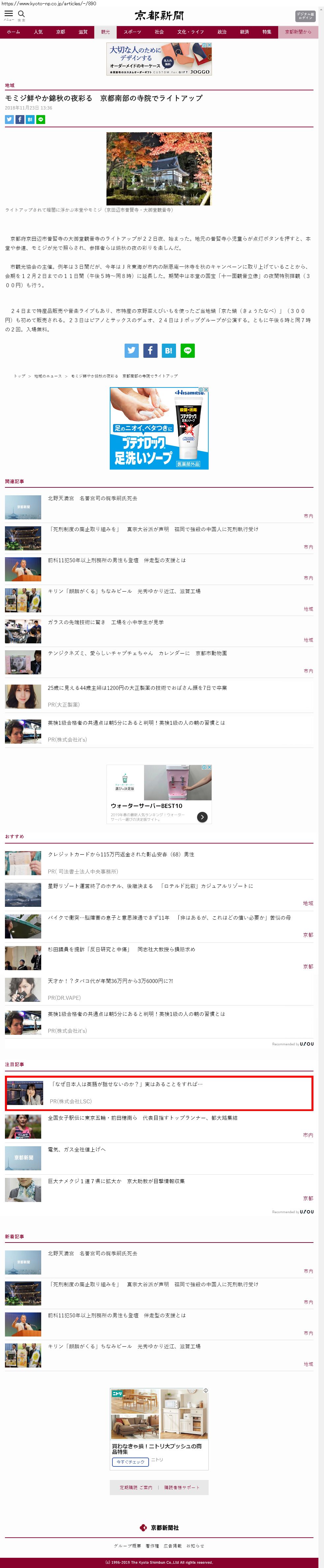Viewport: 324px width, 1568px height.
Task: Tap 地域のニュース breadcrumb link
Action: (x=48, y=376)
